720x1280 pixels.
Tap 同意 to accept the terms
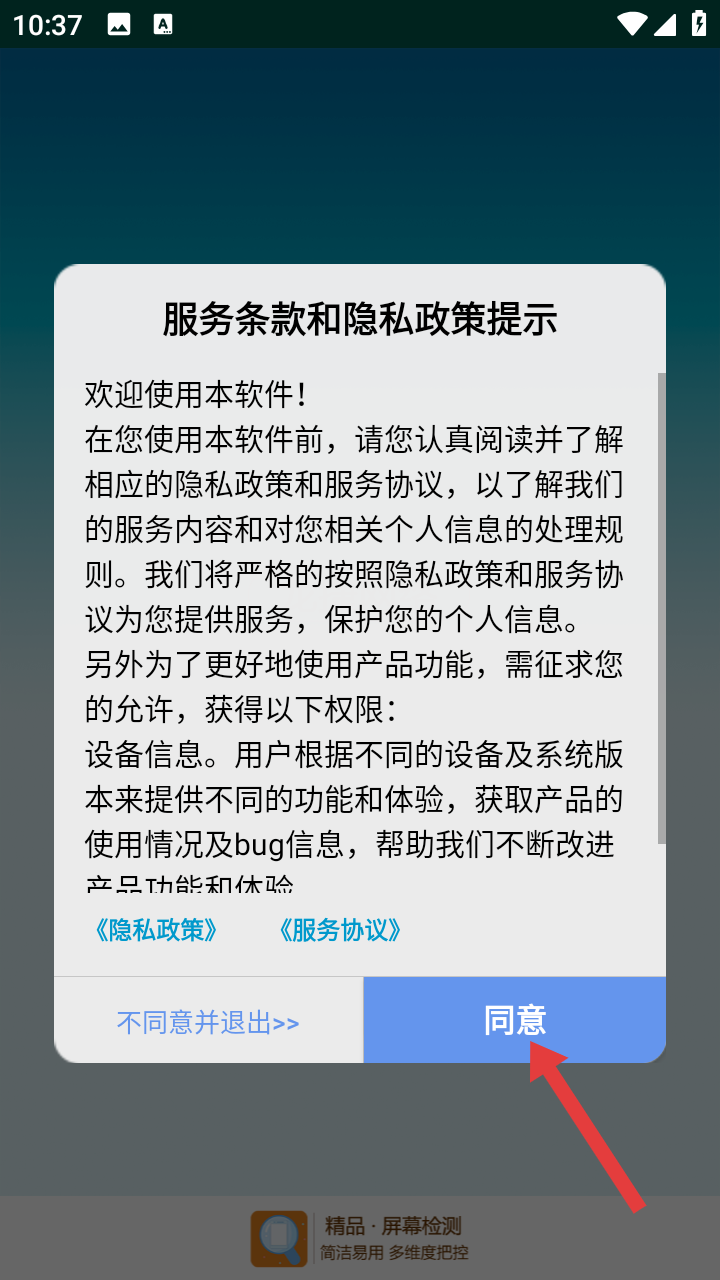tap(514, 1020)
